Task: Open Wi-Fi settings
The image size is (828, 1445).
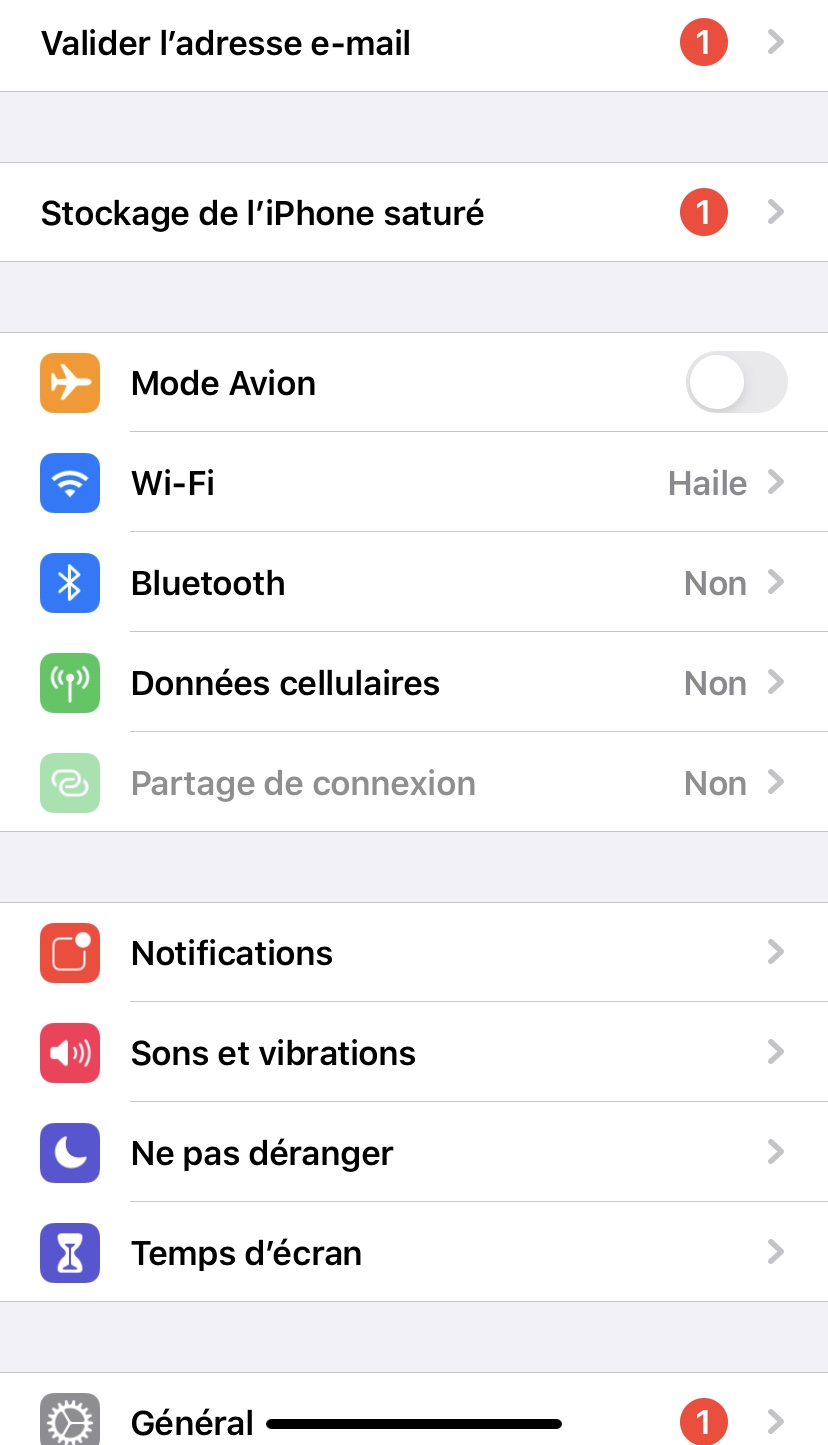Action: tap(414, 483)
